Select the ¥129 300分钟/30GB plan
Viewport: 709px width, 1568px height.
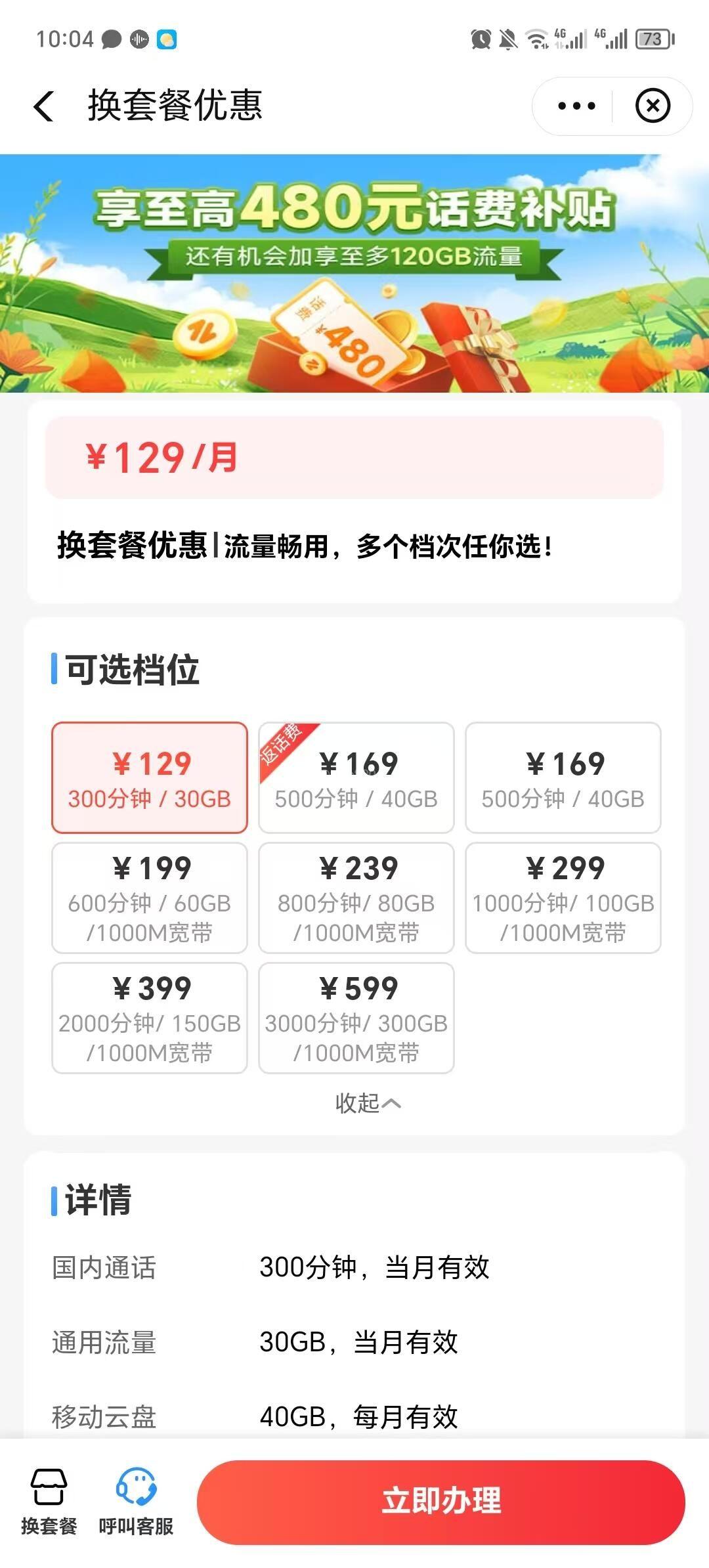150,778
